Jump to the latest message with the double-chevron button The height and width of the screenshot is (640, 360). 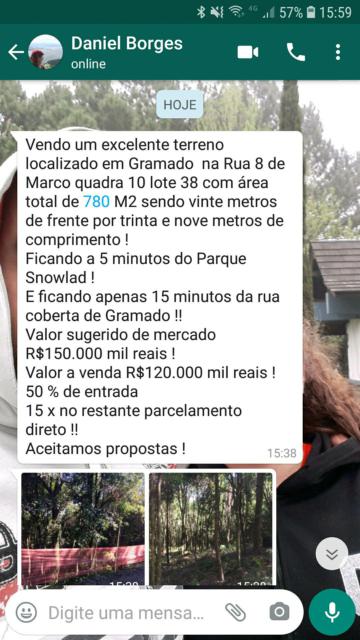point(332,554)
